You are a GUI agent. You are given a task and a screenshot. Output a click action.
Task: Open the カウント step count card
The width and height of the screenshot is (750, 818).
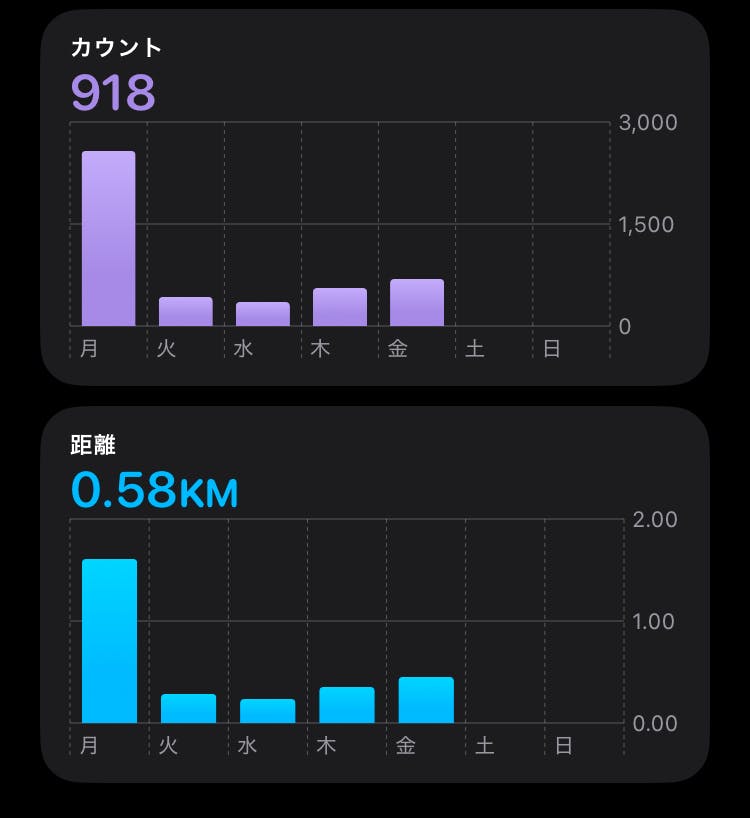(374, 198)
